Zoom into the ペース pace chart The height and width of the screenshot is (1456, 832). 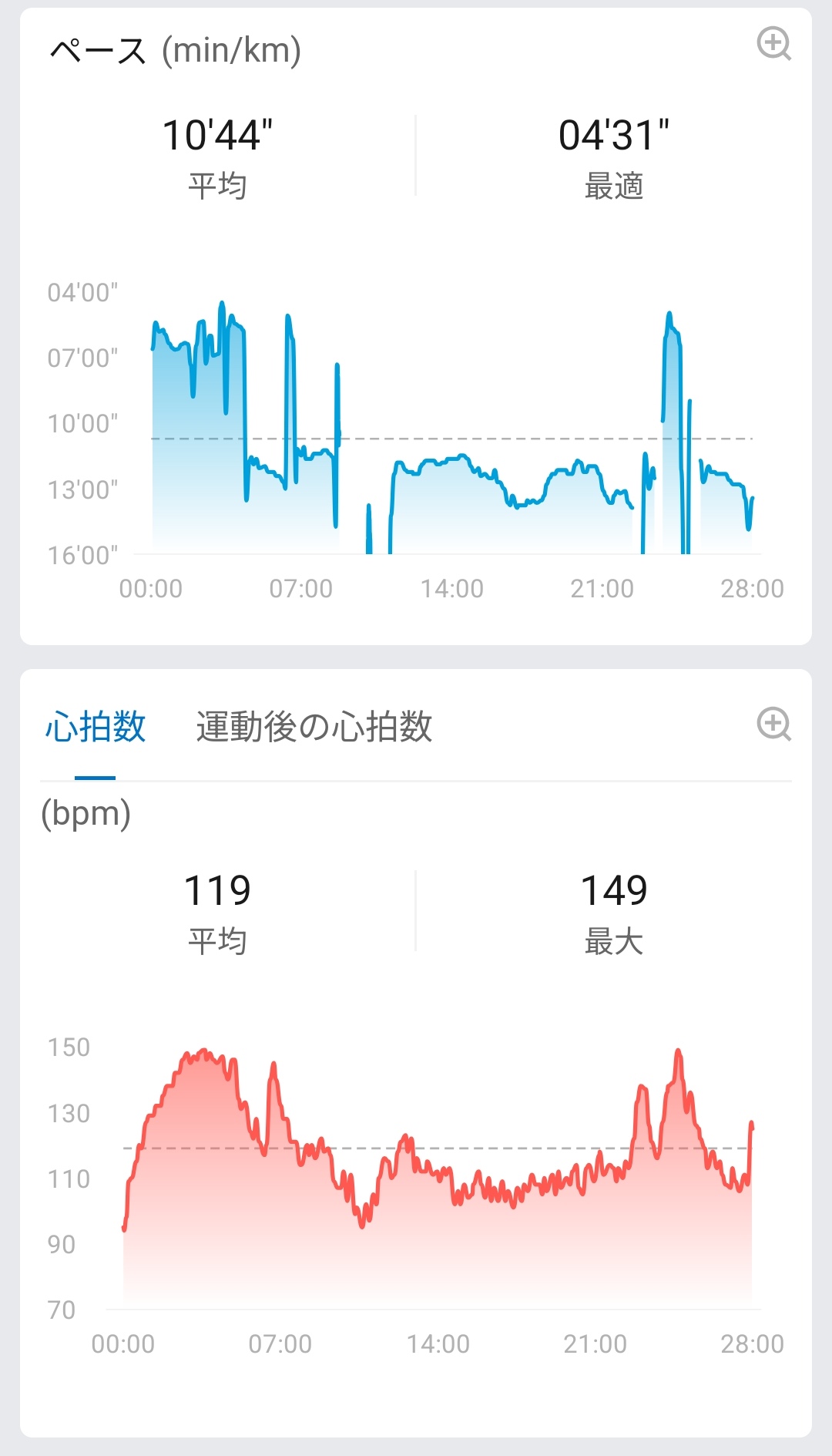click(773, 44)
